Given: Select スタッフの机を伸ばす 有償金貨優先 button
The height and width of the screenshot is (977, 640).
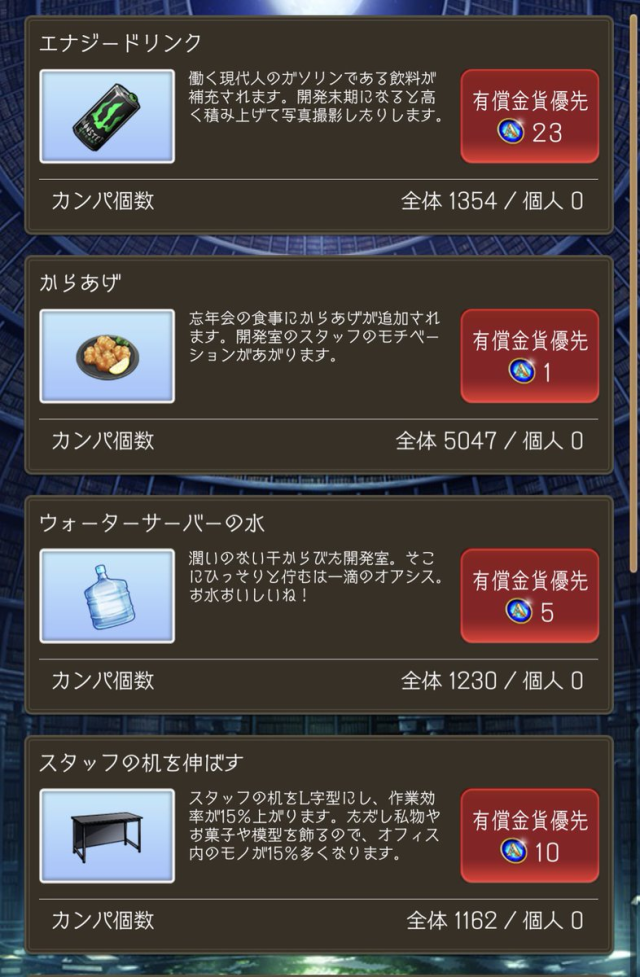Looking at the screenshot, I should tap(530, 836).
